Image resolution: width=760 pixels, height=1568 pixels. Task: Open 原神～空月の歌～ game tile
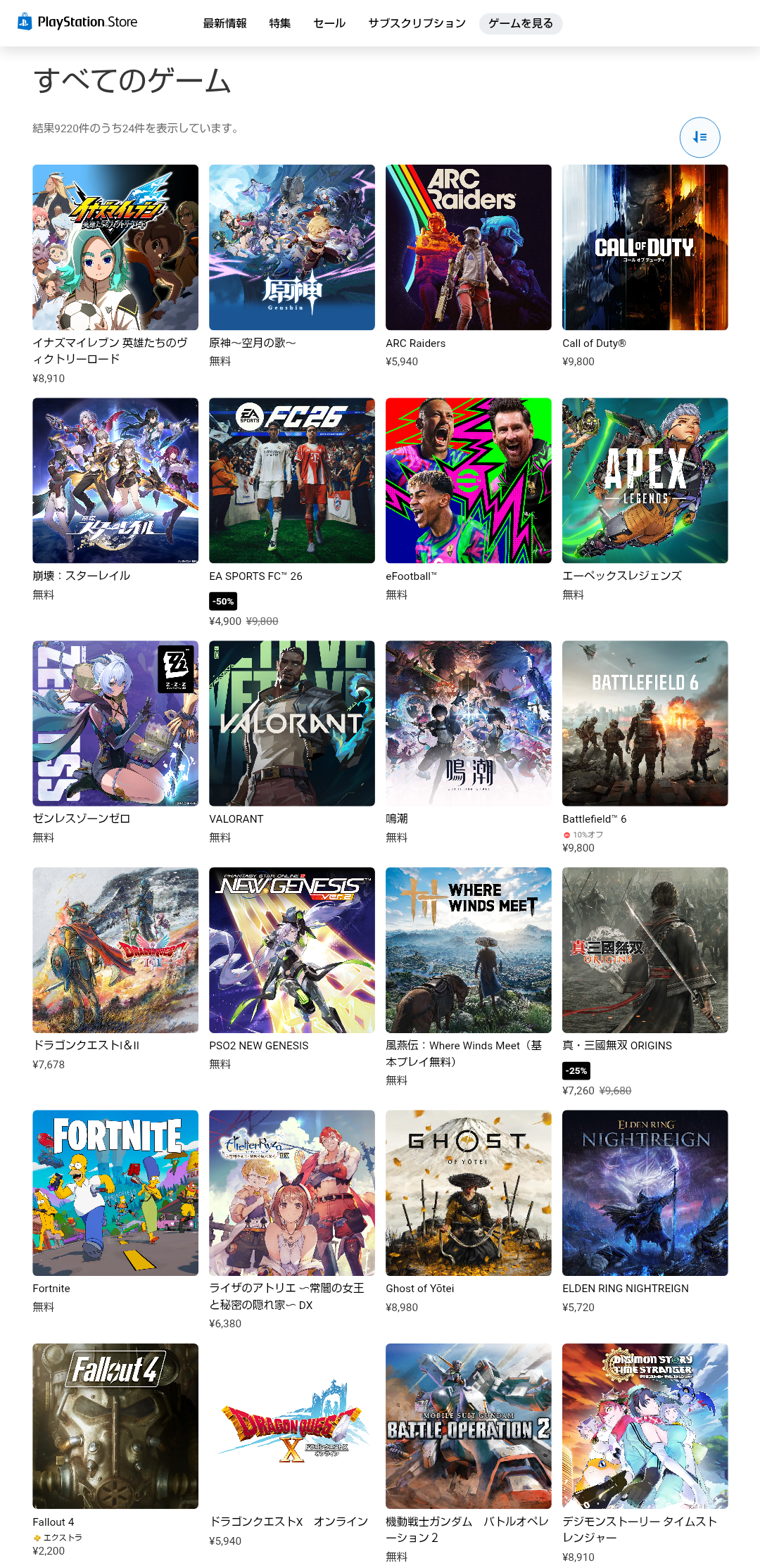click(x=291, y=247)
